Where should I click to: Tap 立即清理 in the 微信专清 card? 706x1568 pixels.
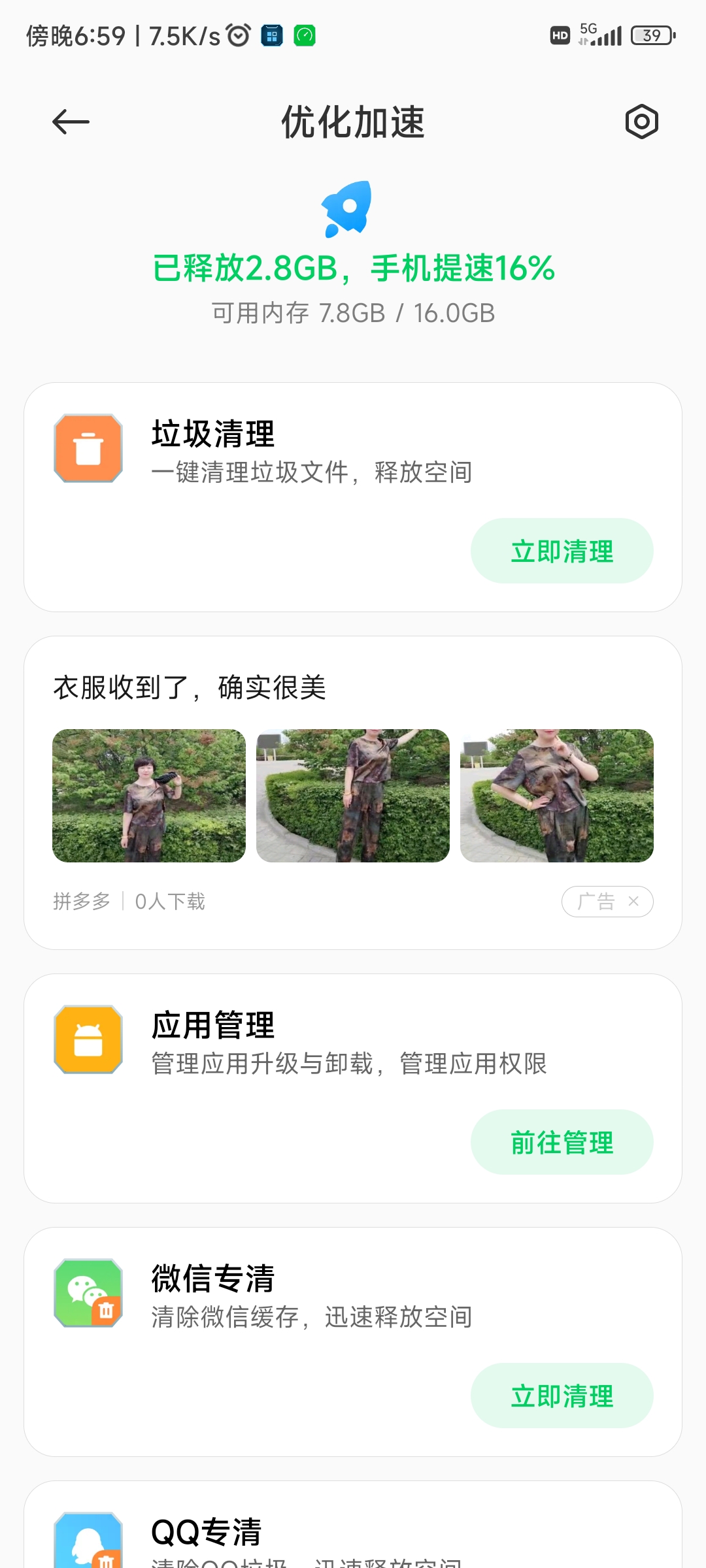coord(562,1396)
